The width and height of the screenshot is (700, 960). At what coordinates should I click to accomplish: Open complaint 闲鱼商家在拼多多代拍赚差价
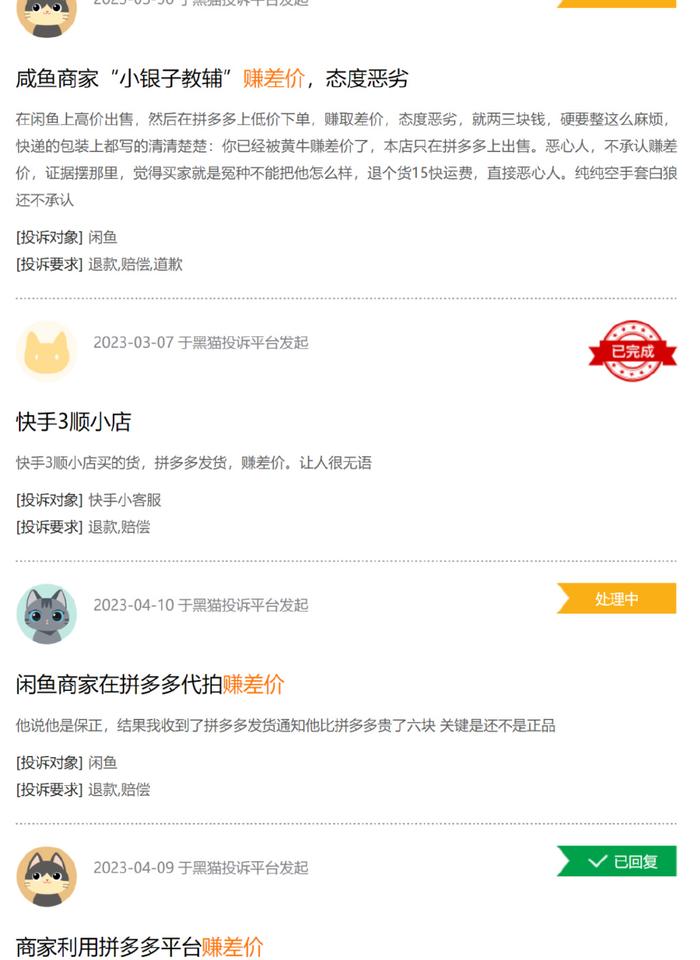coord(150,685)
